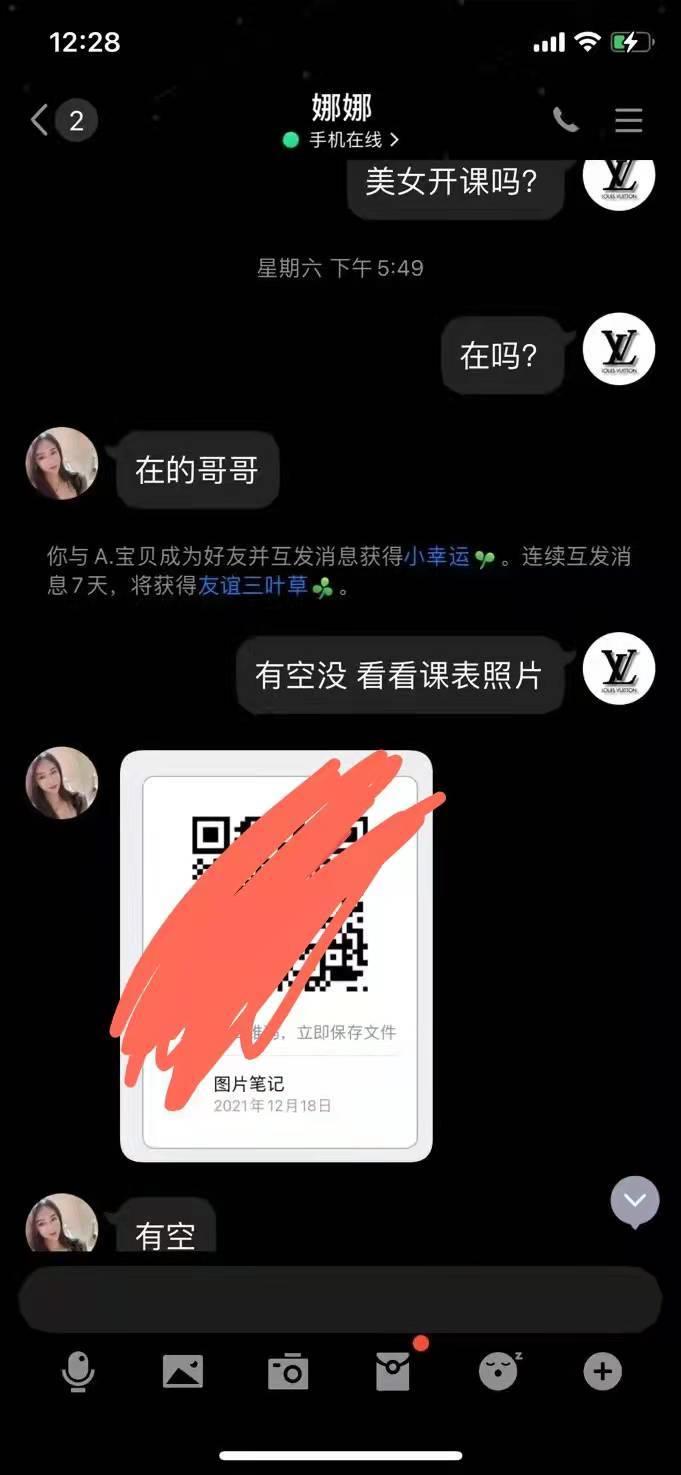Open the emoji sticker panel
Image resolution: width=681 pixels, height=1475 pixels.
499,1371
